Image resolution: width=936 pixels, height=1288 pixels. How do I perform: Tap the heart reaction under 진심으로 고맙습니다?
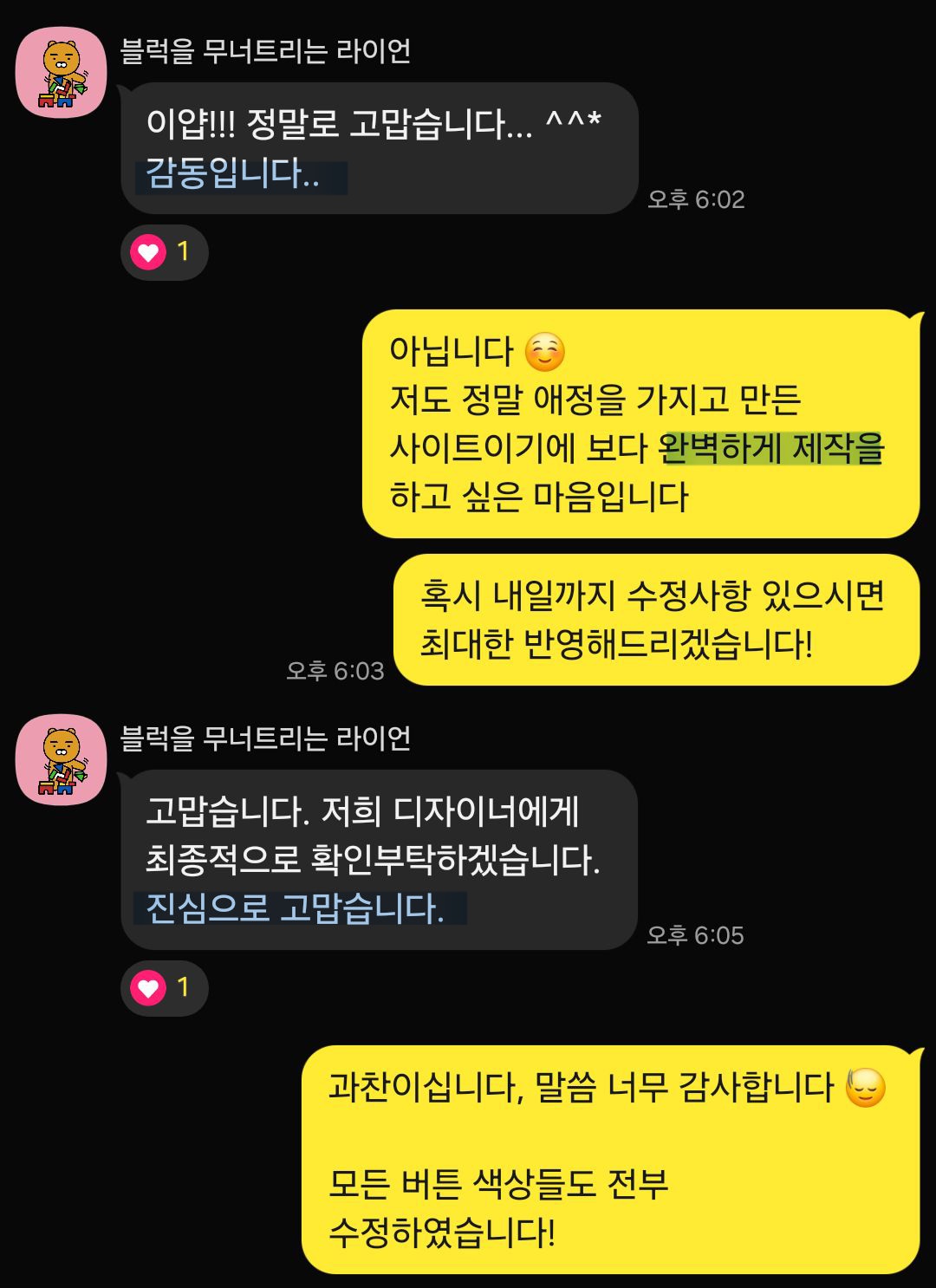click(x=164, y=988)
